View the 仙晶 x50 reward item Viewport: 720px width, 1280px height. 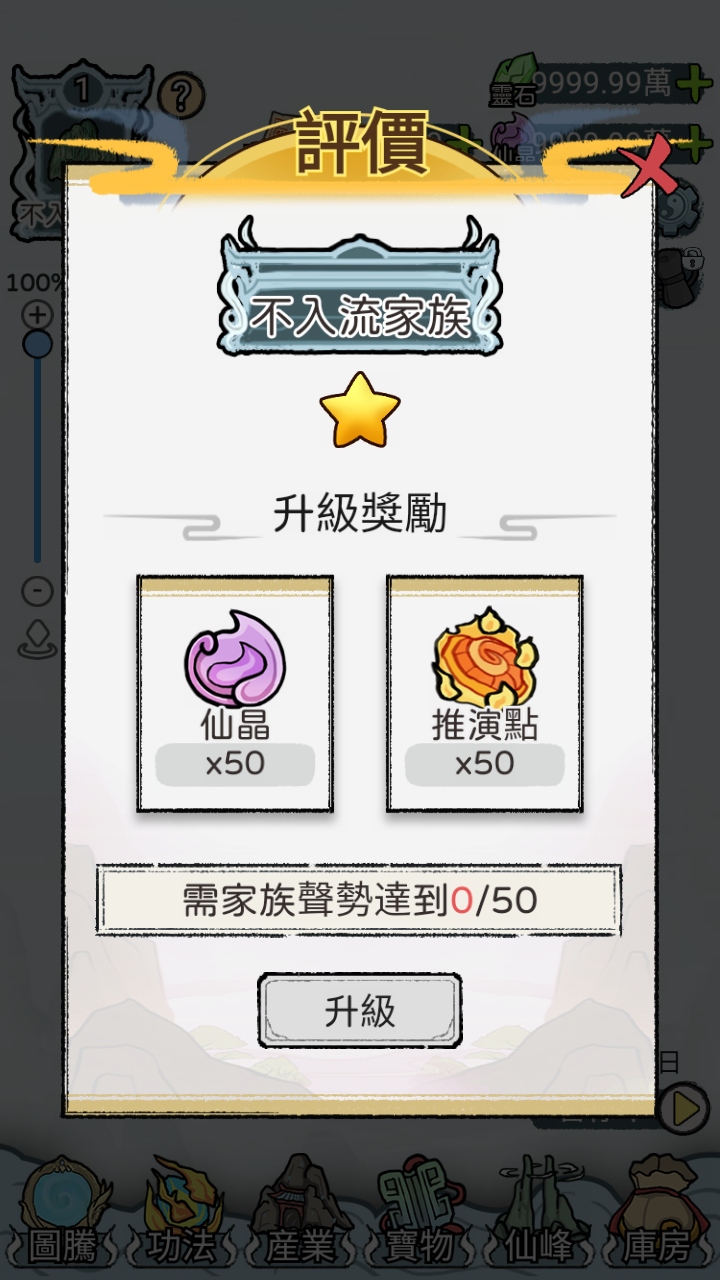click(x=235, y=693)
